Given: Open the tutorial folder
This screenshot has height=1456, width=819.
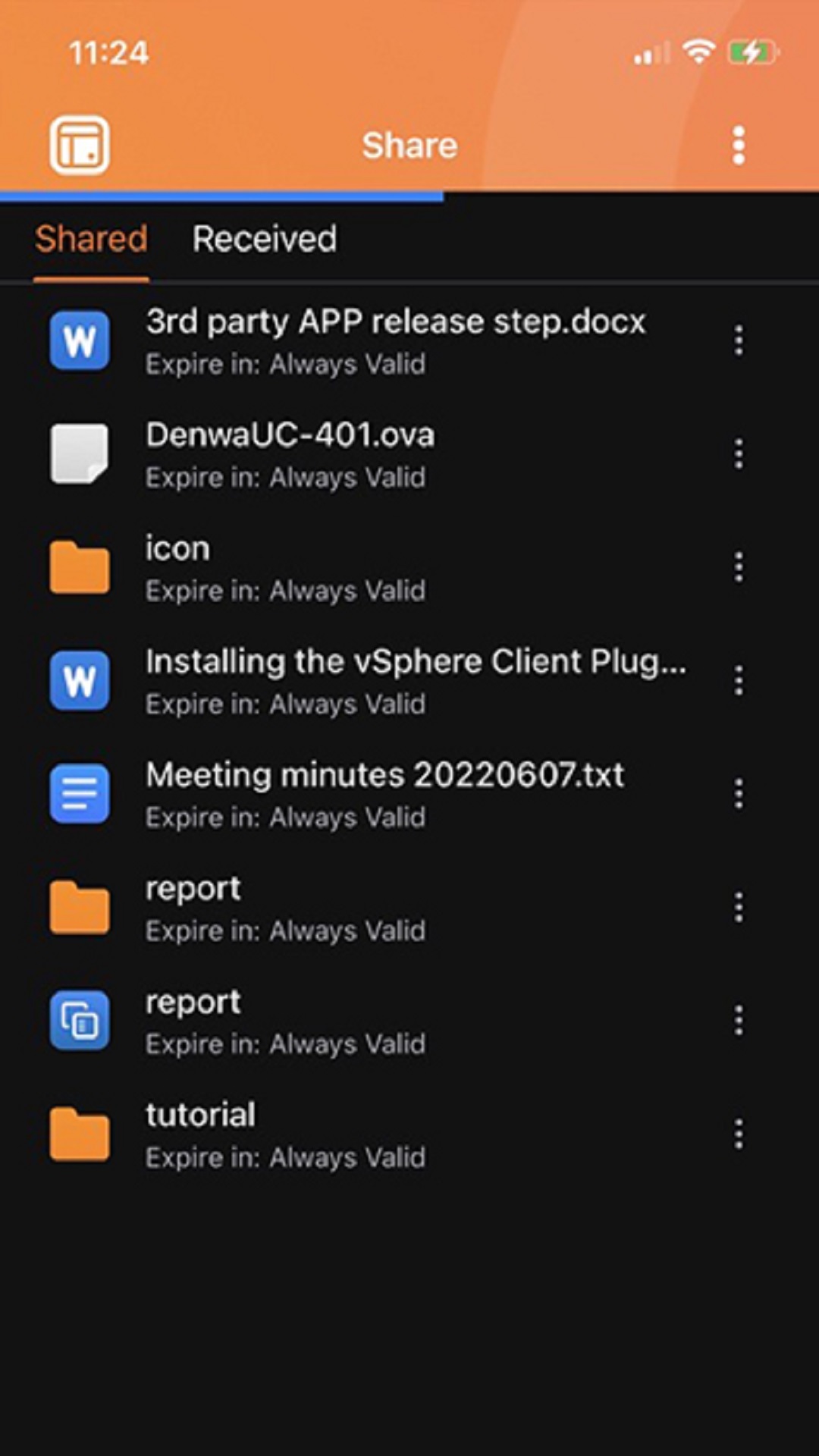Looking at the screenshot, I should click(x=200, y=1134).
